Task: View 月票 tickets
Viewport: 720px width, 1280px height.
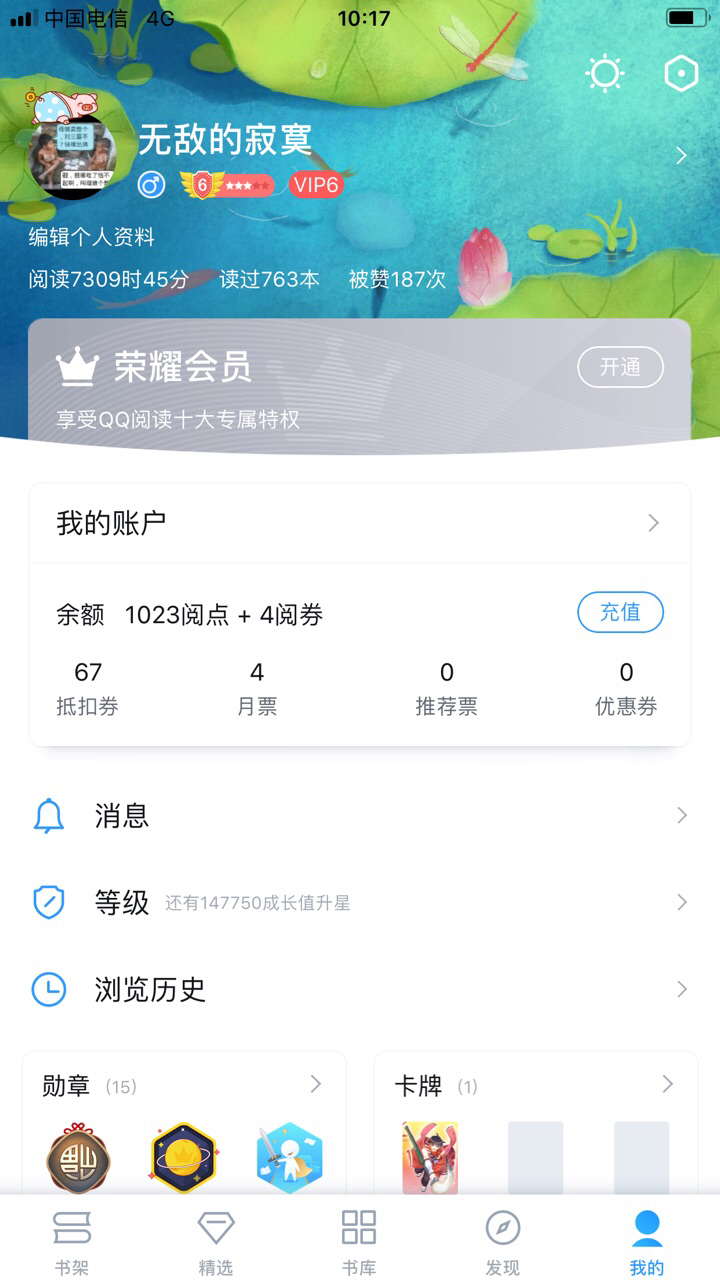Action: tap(257, 688)
